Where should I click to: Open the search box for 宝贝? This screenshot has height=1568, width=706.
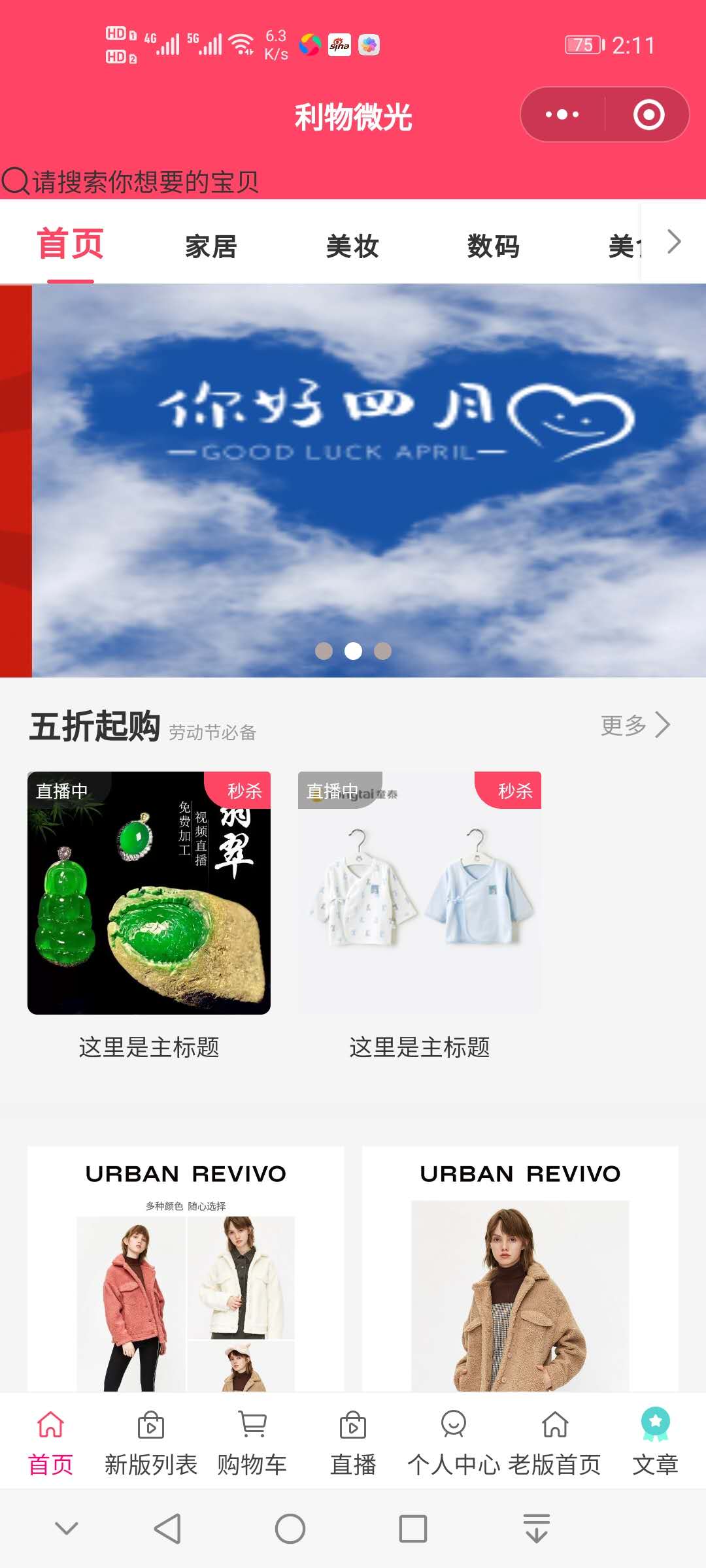coord(144,182)
